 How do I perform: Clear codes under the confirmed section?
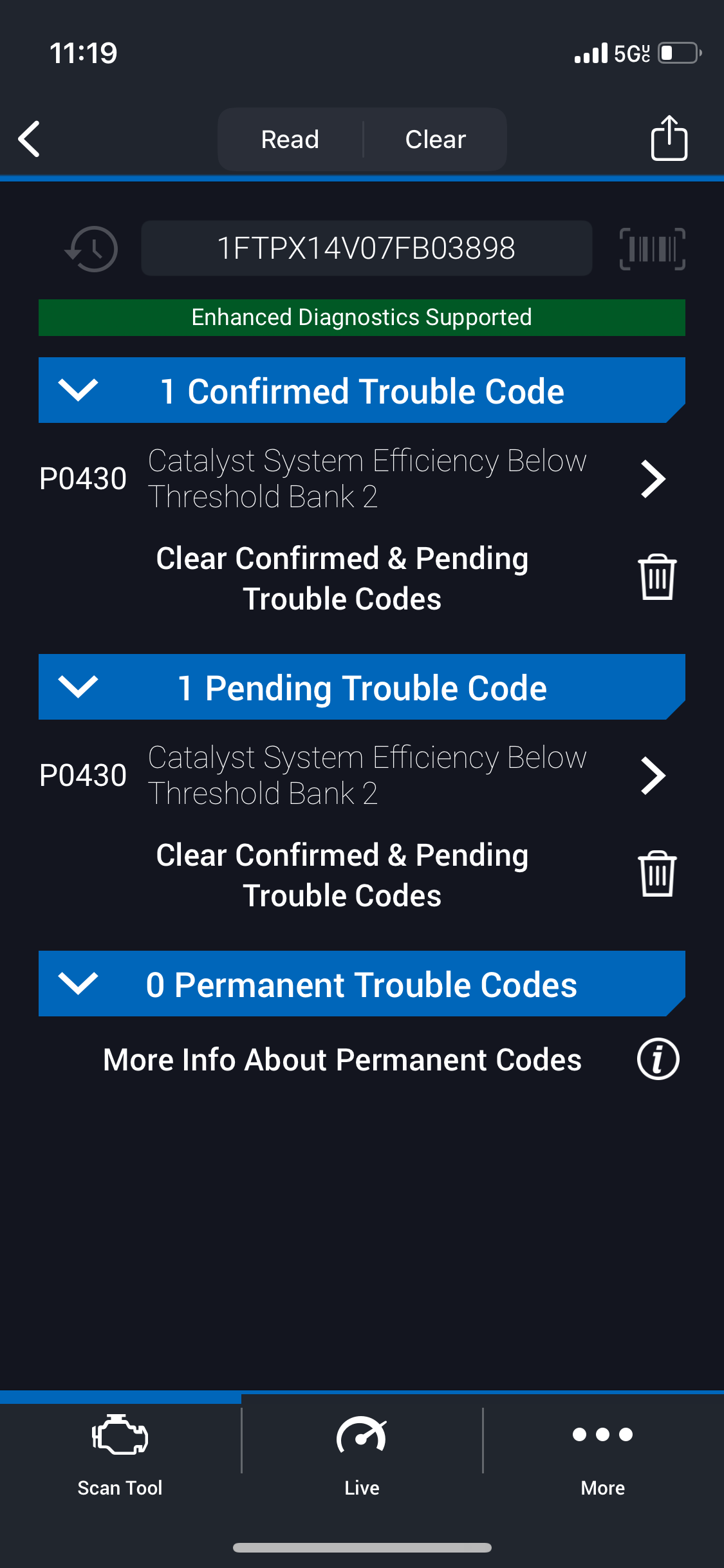(362, 578)
